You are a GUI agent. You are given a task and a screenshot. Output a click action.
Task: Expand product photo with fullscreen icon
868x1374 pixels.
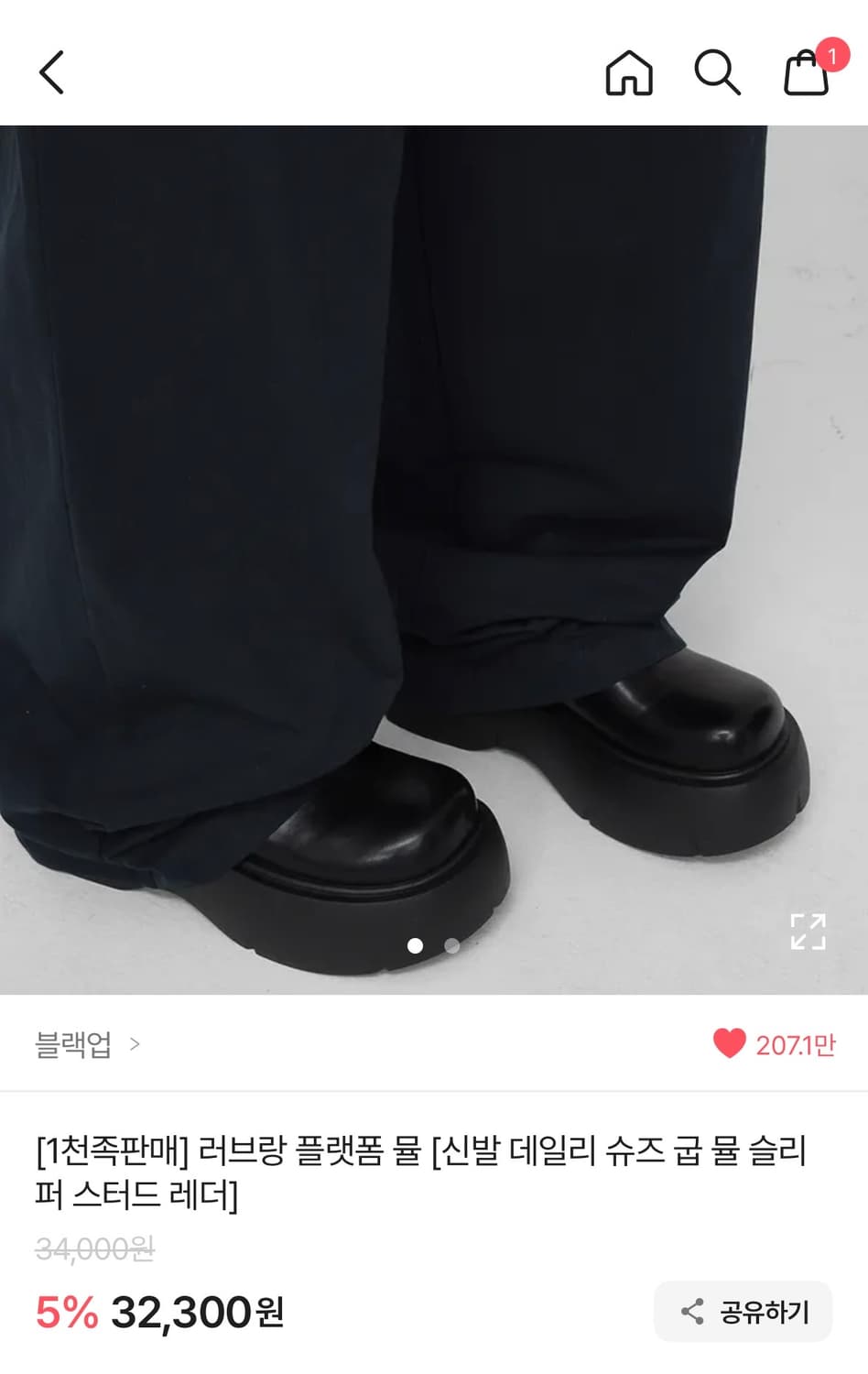coord(809,931)
